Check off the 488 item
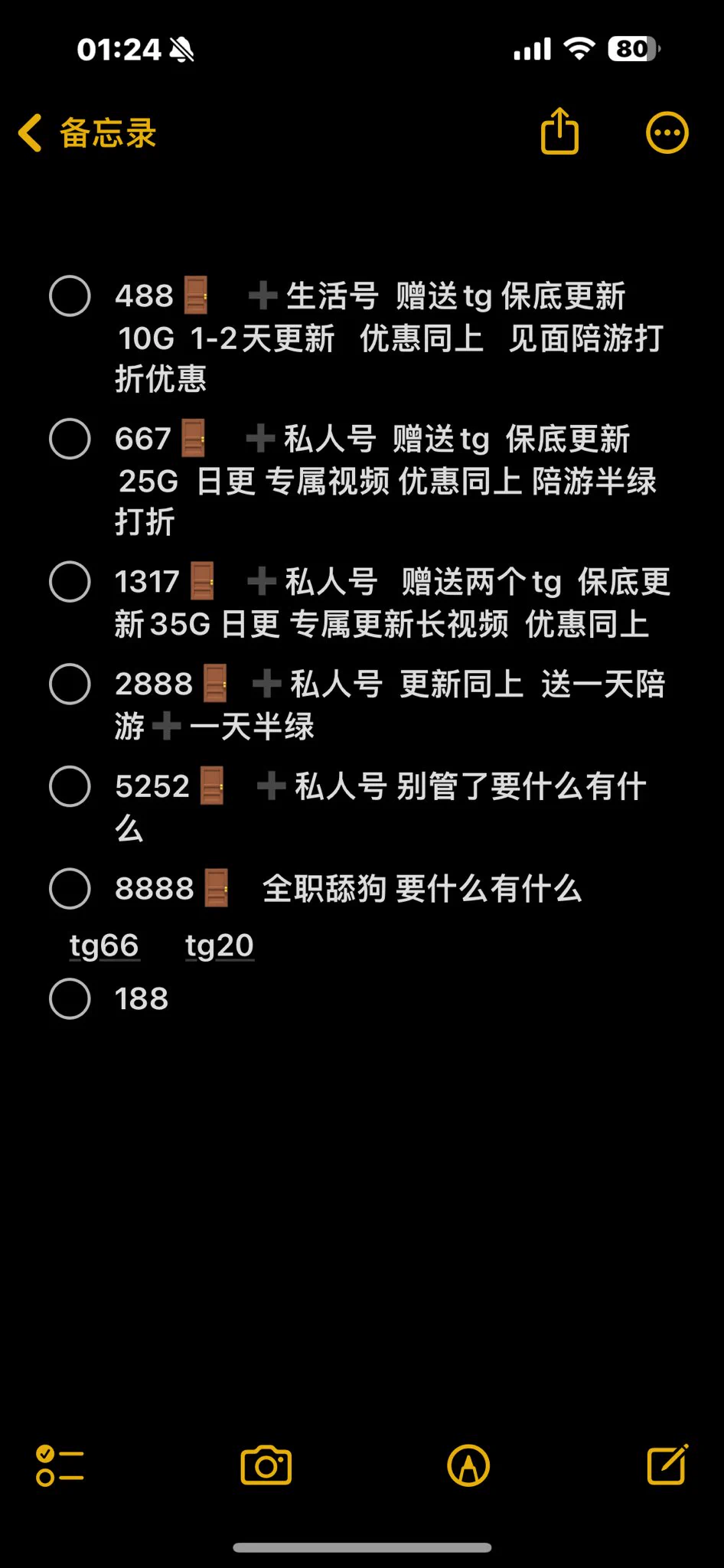 click(x=70, y=296)
